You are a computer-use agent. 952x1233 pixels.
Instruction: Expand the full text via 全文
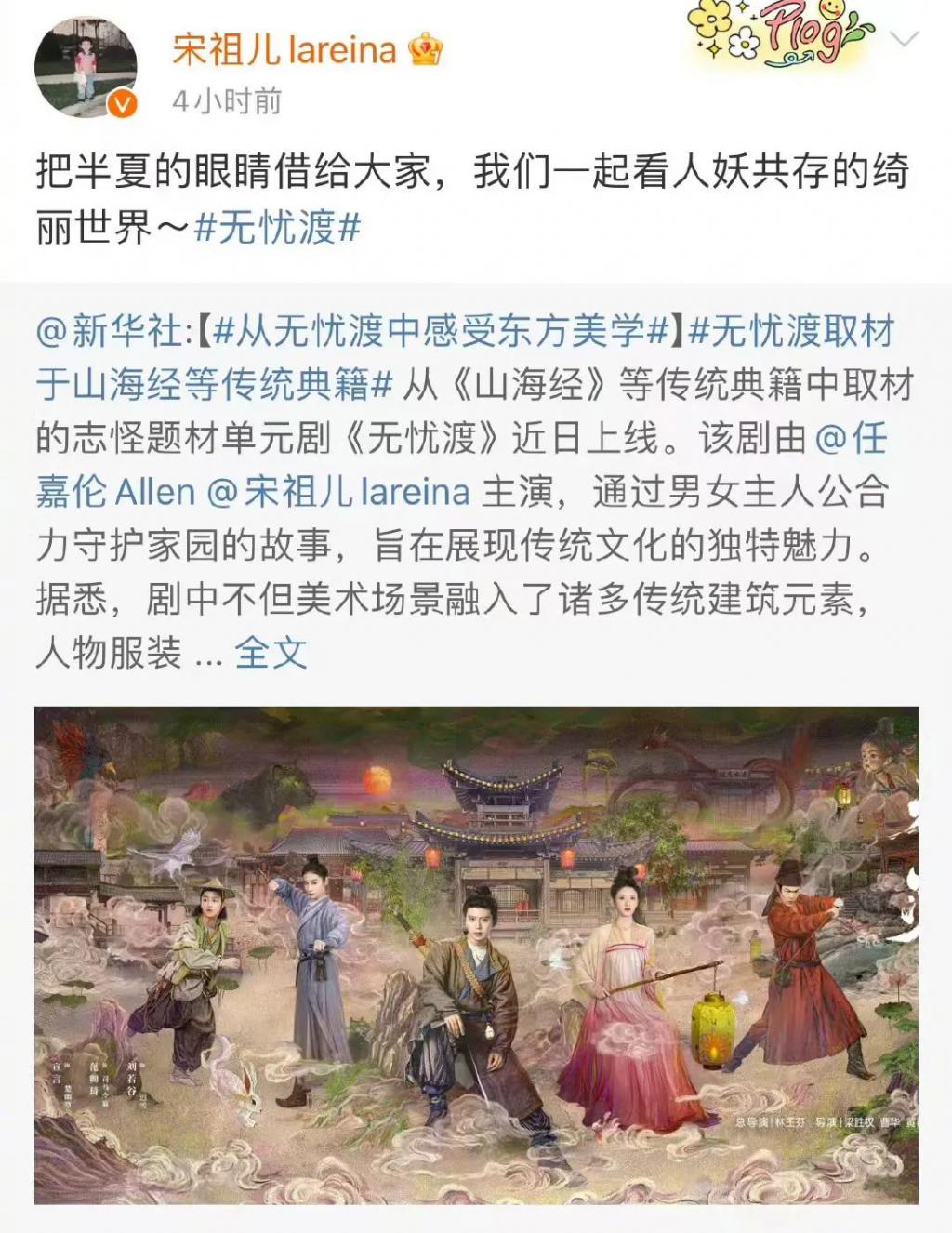[271, 654]
